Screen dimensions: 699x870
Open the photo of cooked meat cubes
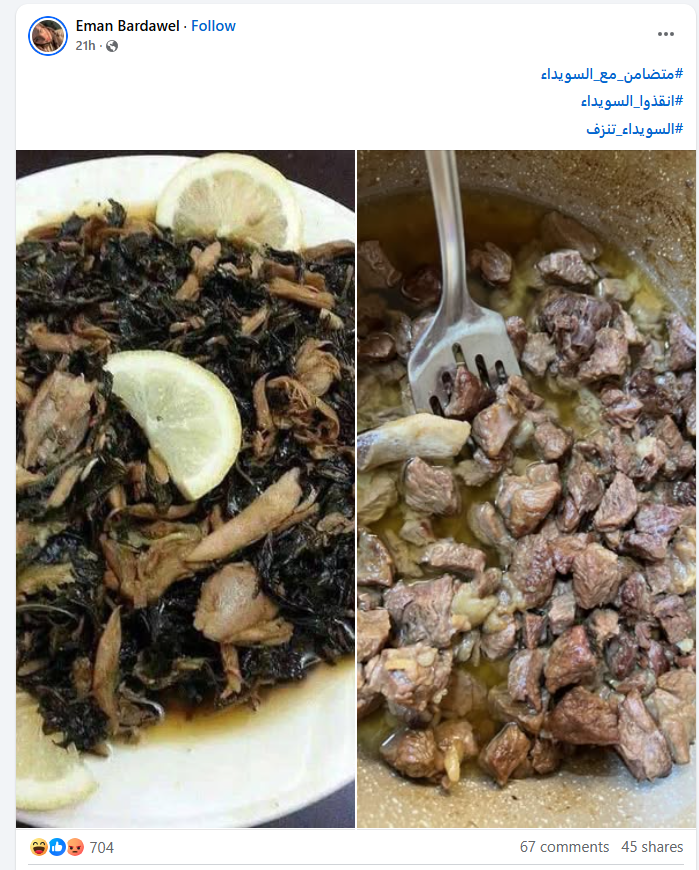(526, 490)
